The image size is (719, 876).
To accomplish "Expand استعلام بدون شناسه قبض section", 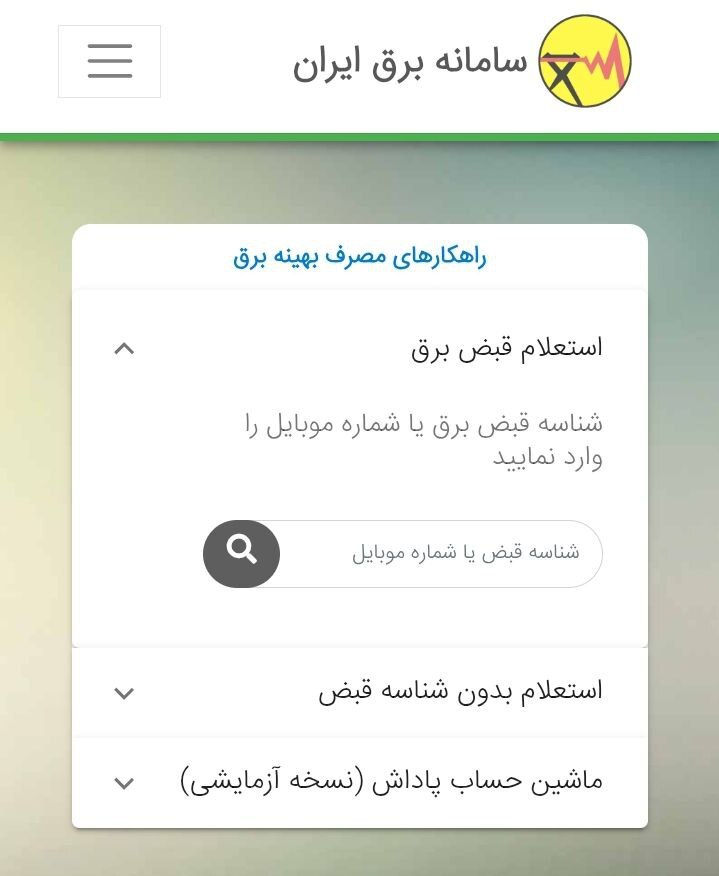I will coord(124,692).
